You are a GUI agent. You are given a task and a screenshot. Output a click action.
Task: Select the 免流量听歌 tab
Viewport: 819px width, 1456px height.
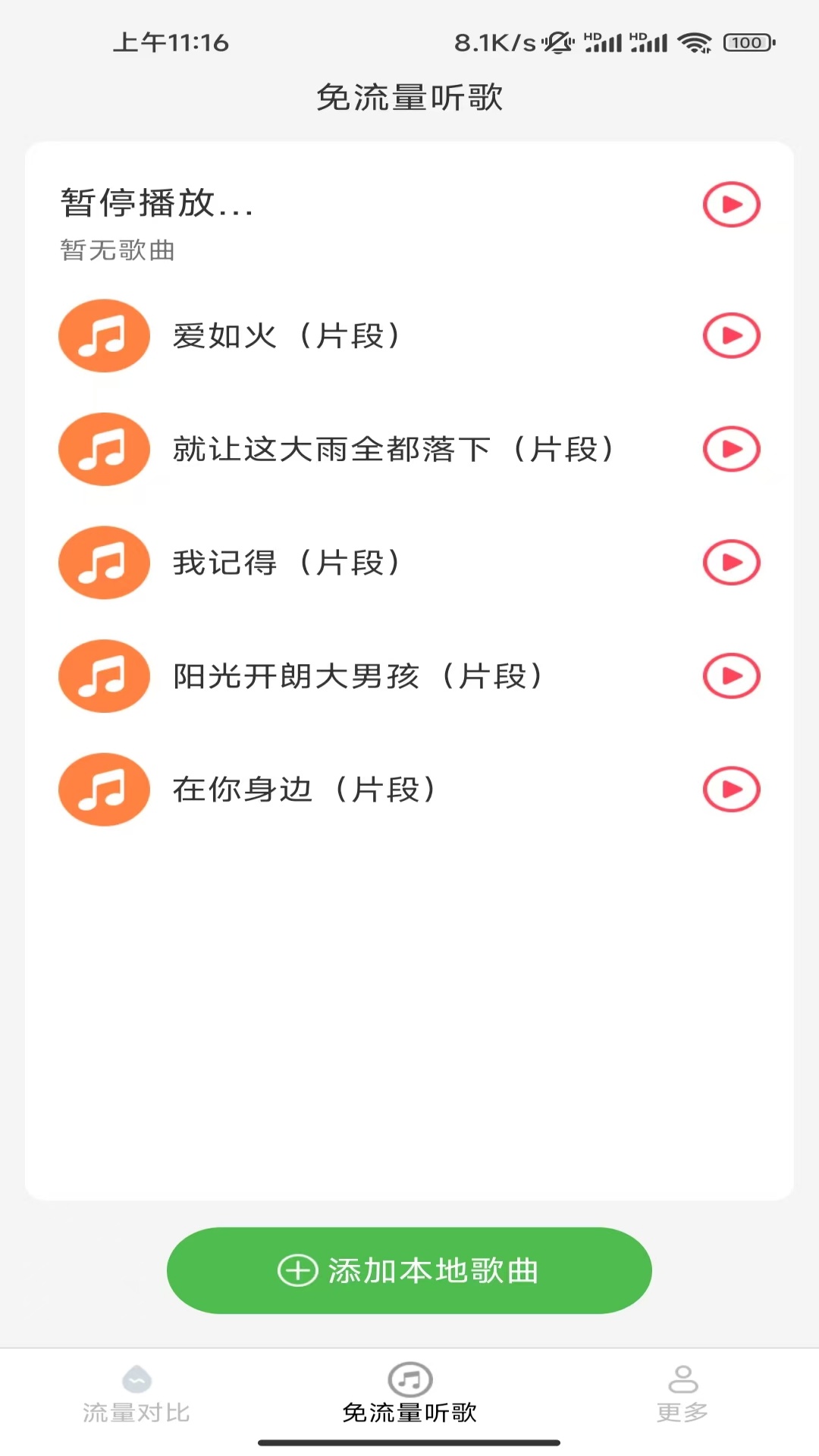click(x=409, y=1394)
